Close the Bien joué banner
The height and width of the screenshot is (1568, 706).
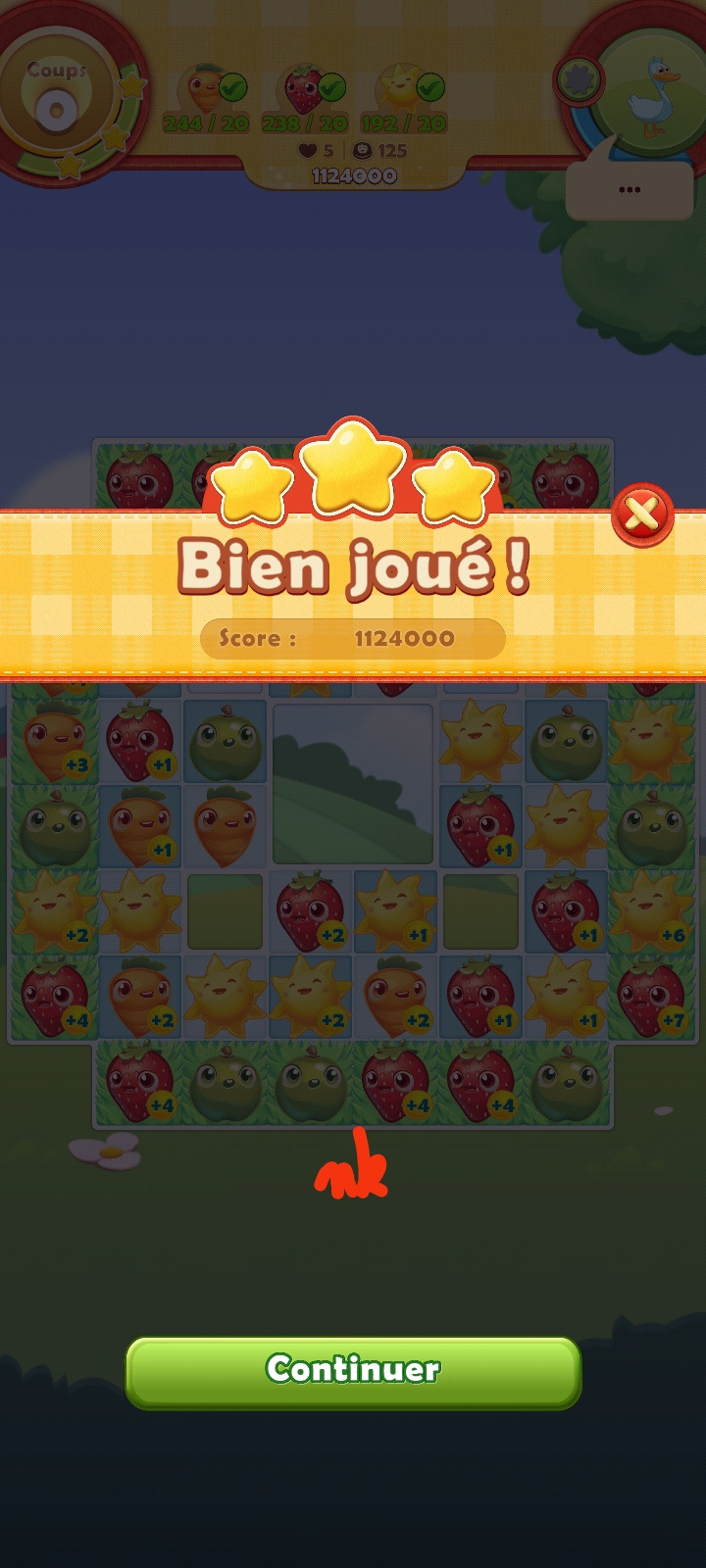[x=641, y=514]
